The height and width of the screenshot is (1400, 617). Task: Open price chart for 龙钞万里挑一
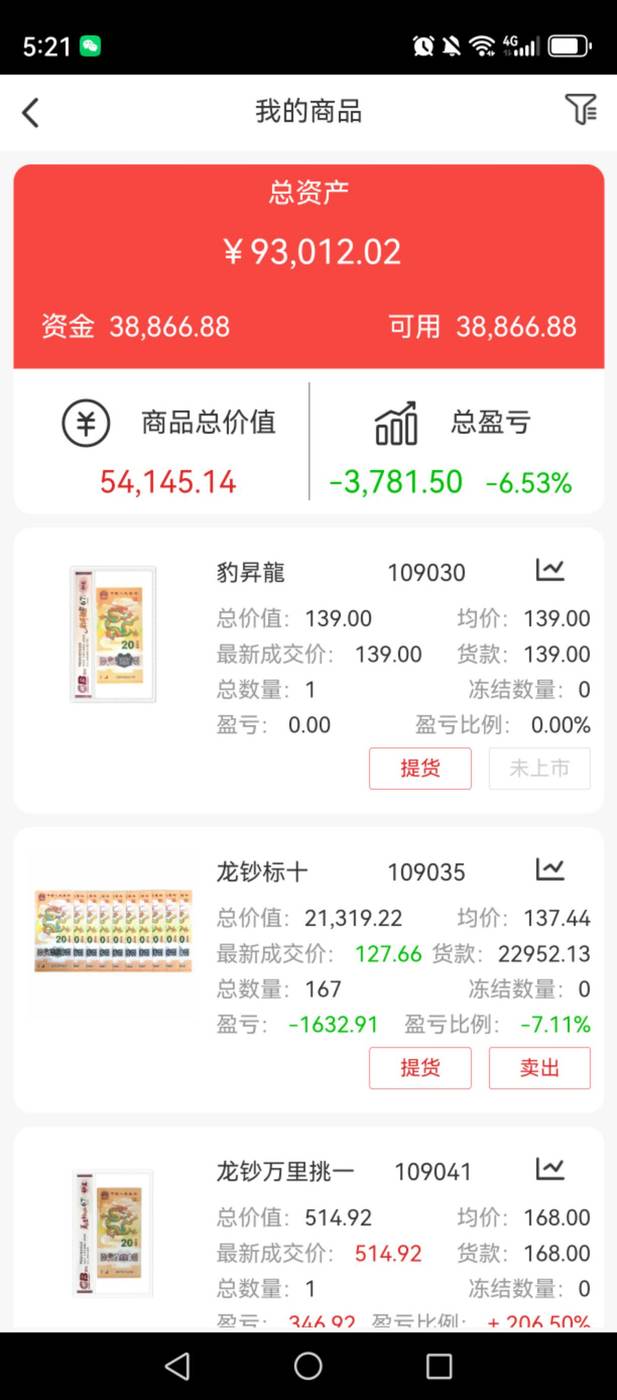(550, 1168)
